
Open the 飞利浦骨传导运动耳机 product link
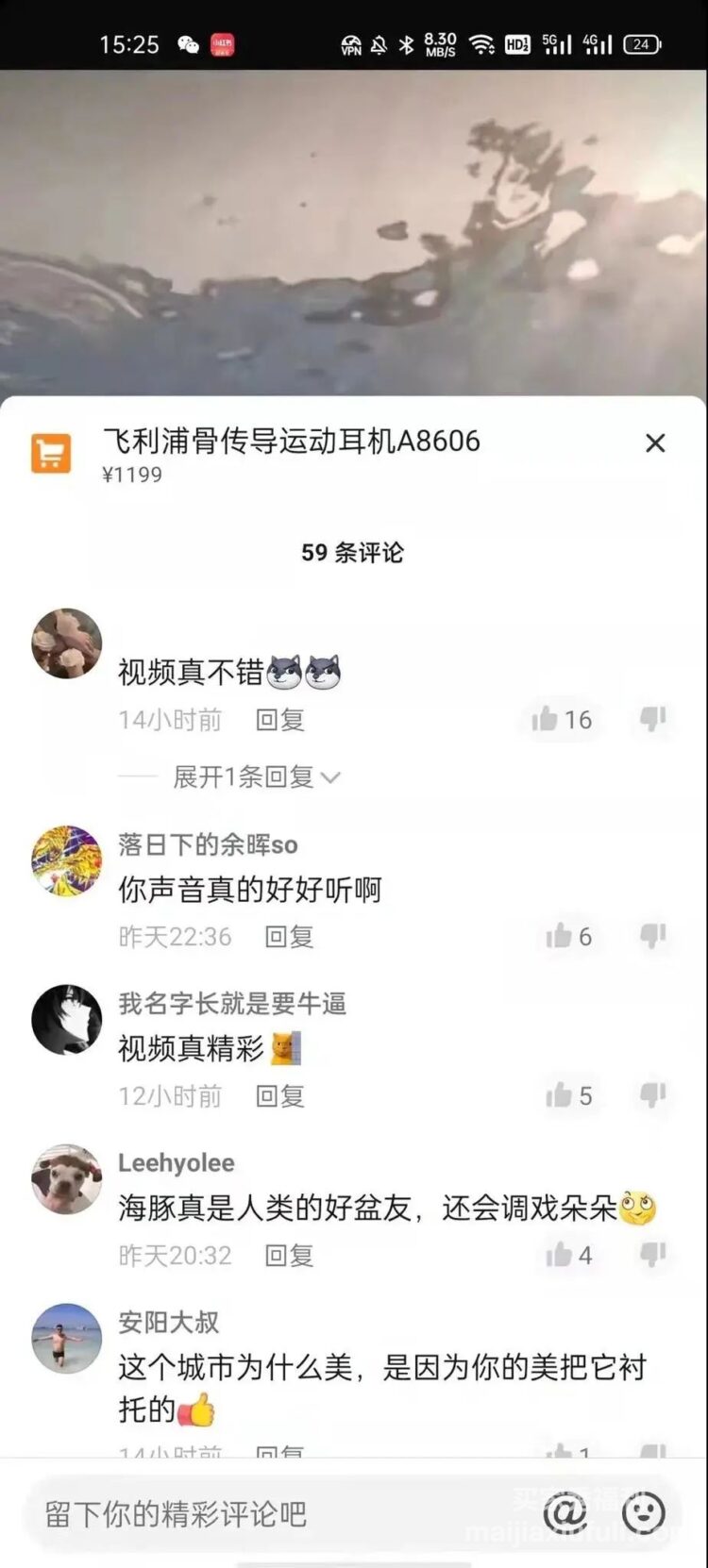[291, 442]
